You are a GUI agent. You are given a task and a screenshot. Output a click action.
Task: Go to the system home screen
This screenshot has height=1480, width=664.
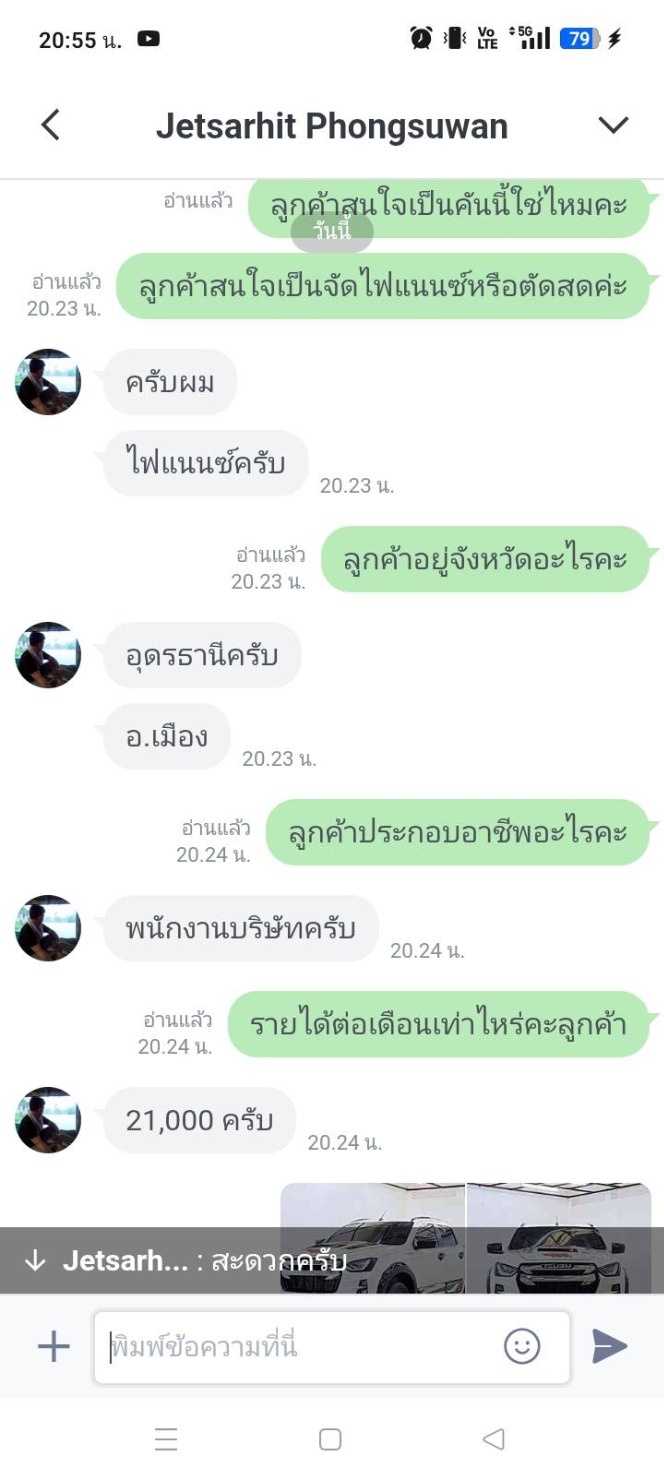coord(330,1439)
